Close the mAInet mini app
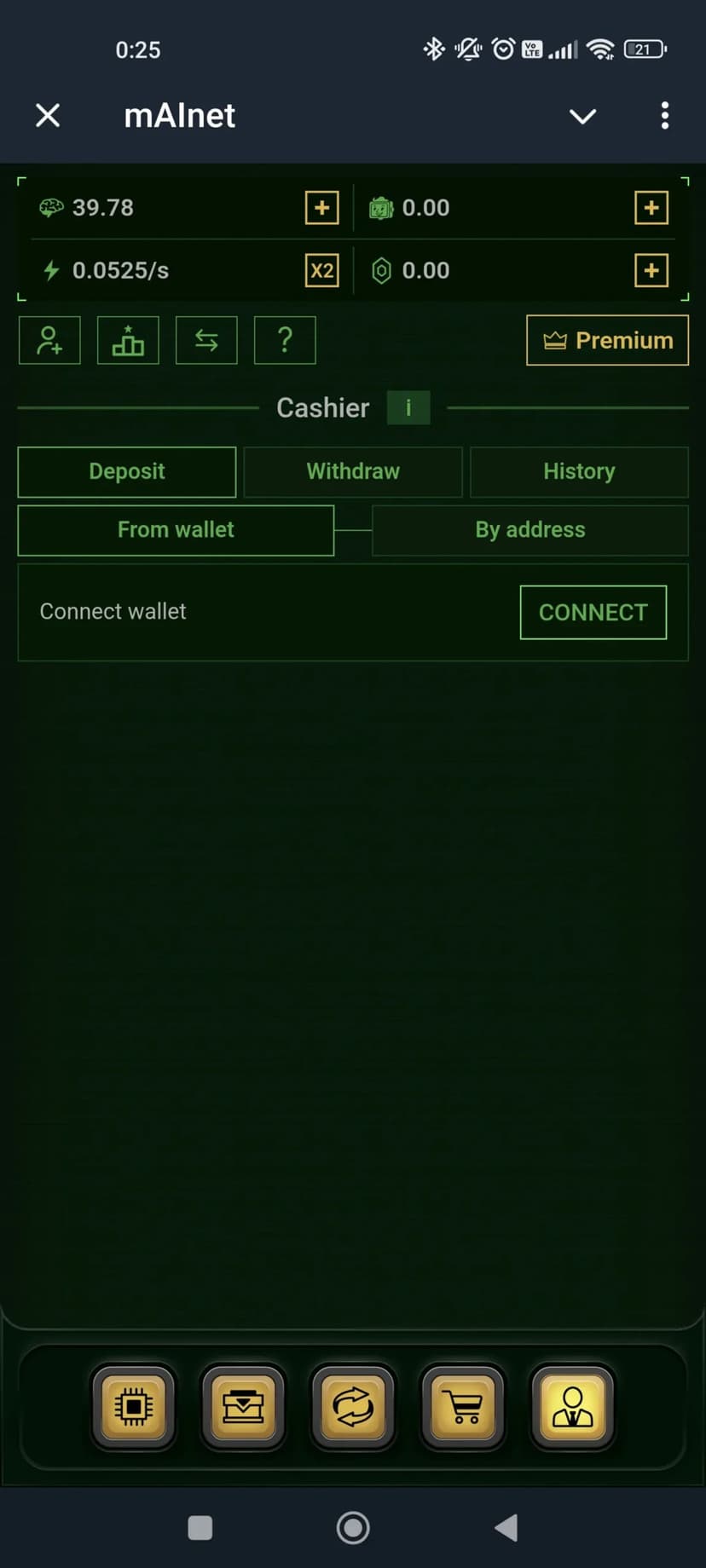 [48, 115]
